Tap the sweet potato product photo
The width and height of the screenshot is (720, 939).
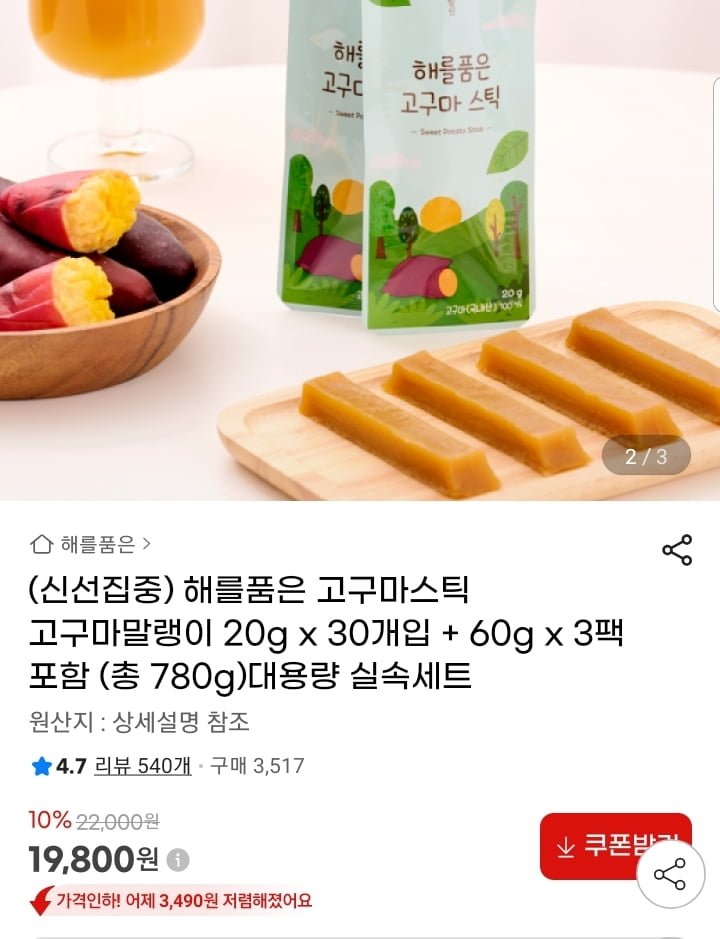pyautogui.click(x=360, y=250)
